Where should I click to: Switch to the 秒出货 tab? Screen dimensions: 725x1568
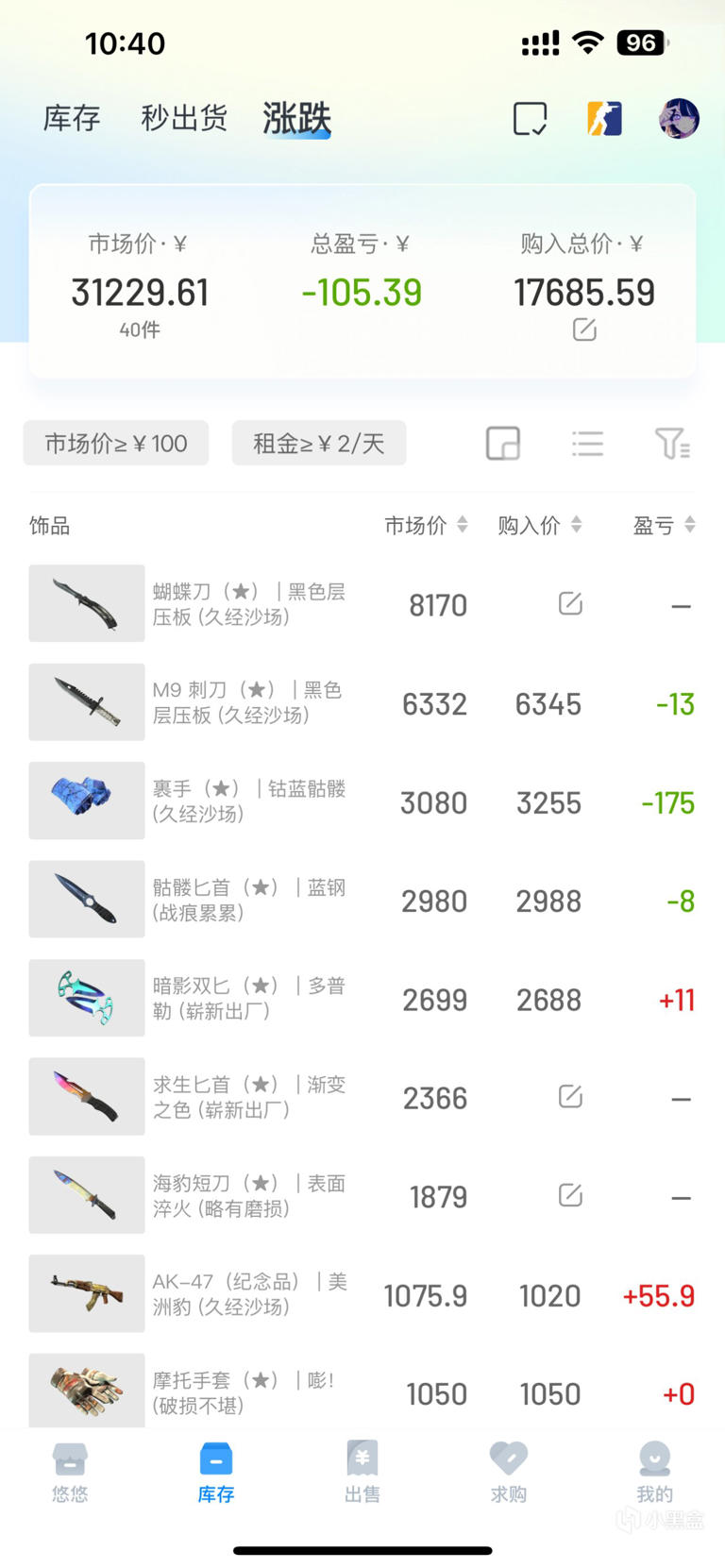183,118
